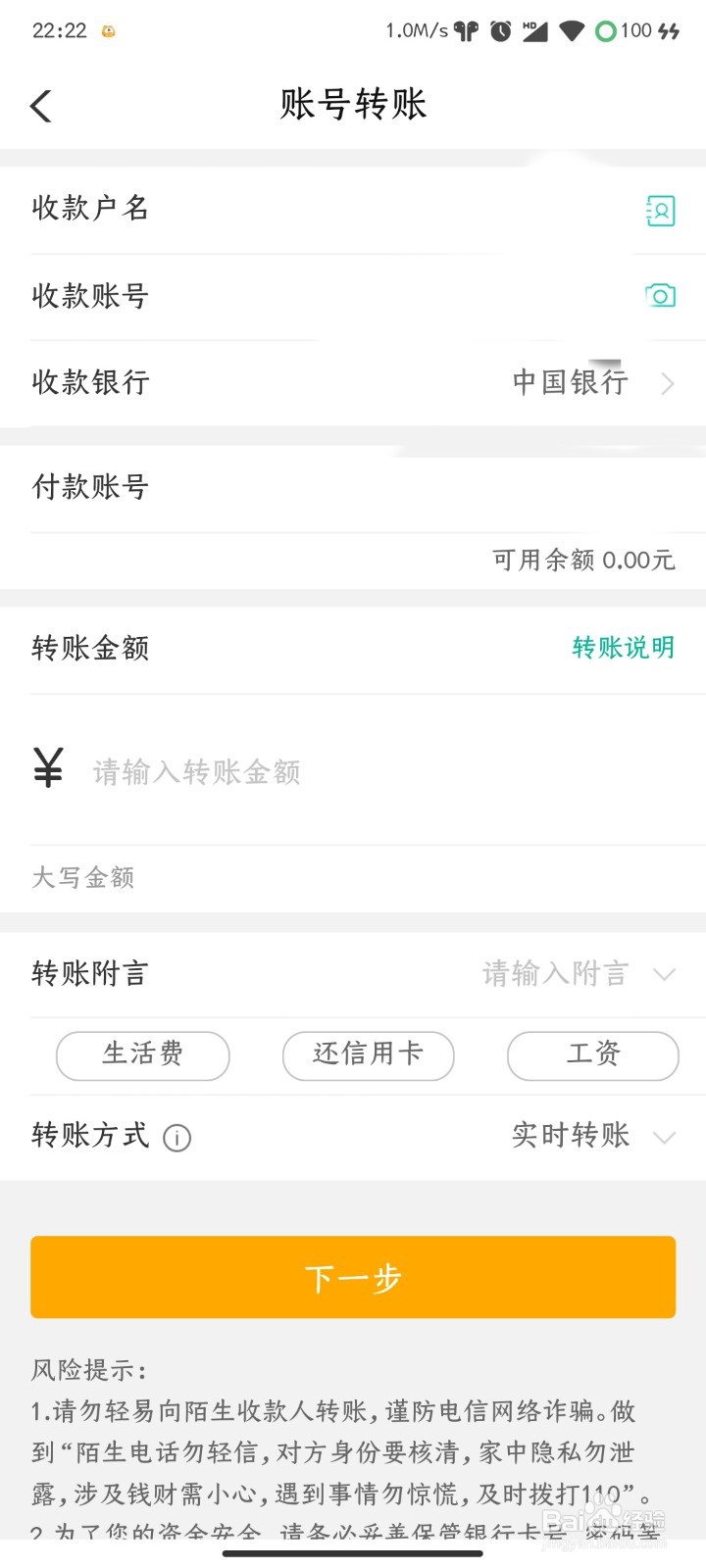The image size is (706, 1568).
Task: Select the 生活费 remark chip
Action: click(x=143, y=1054)
